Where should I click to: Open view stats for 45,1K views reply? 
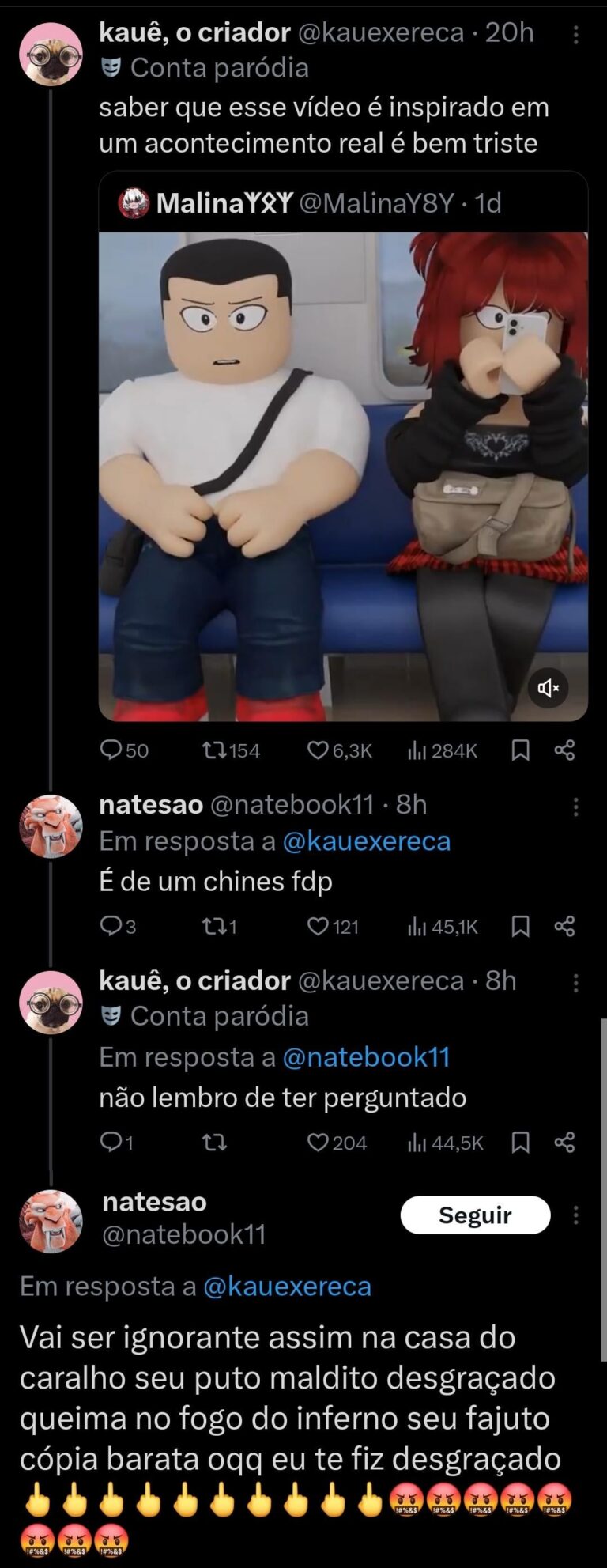(443, 926)
